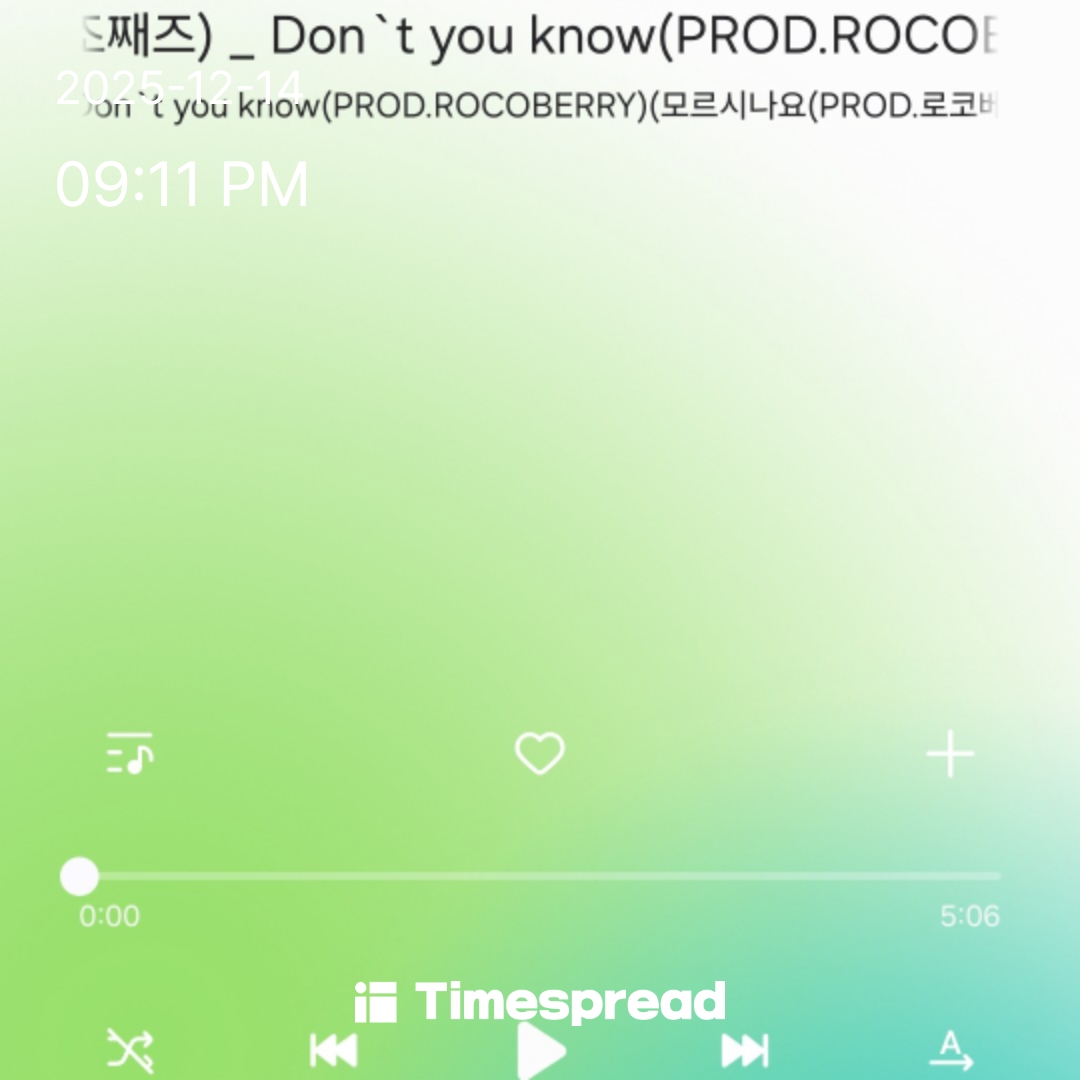
Task: Open the current playlist queue
Action: [130, 753]
